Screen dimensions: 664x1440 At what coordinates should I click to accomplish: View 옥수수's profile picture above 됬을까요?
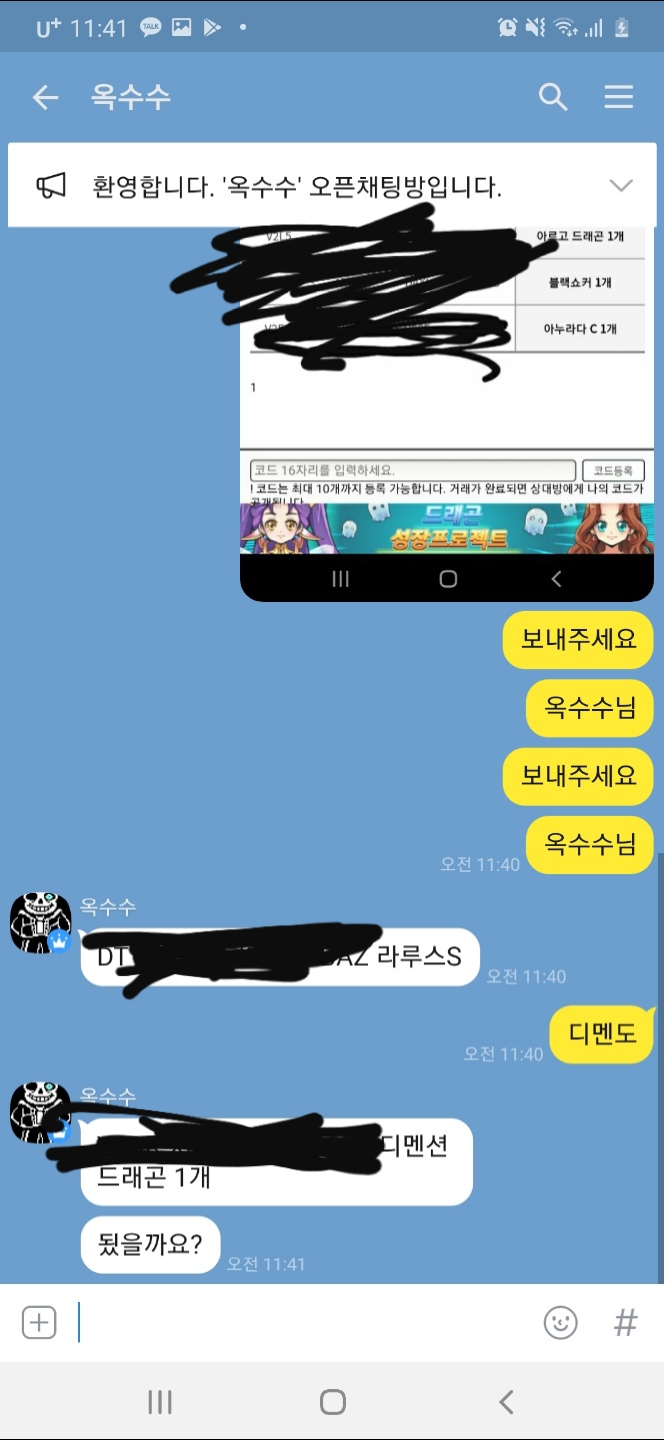pyautogui.click(x=40, y=1112)
